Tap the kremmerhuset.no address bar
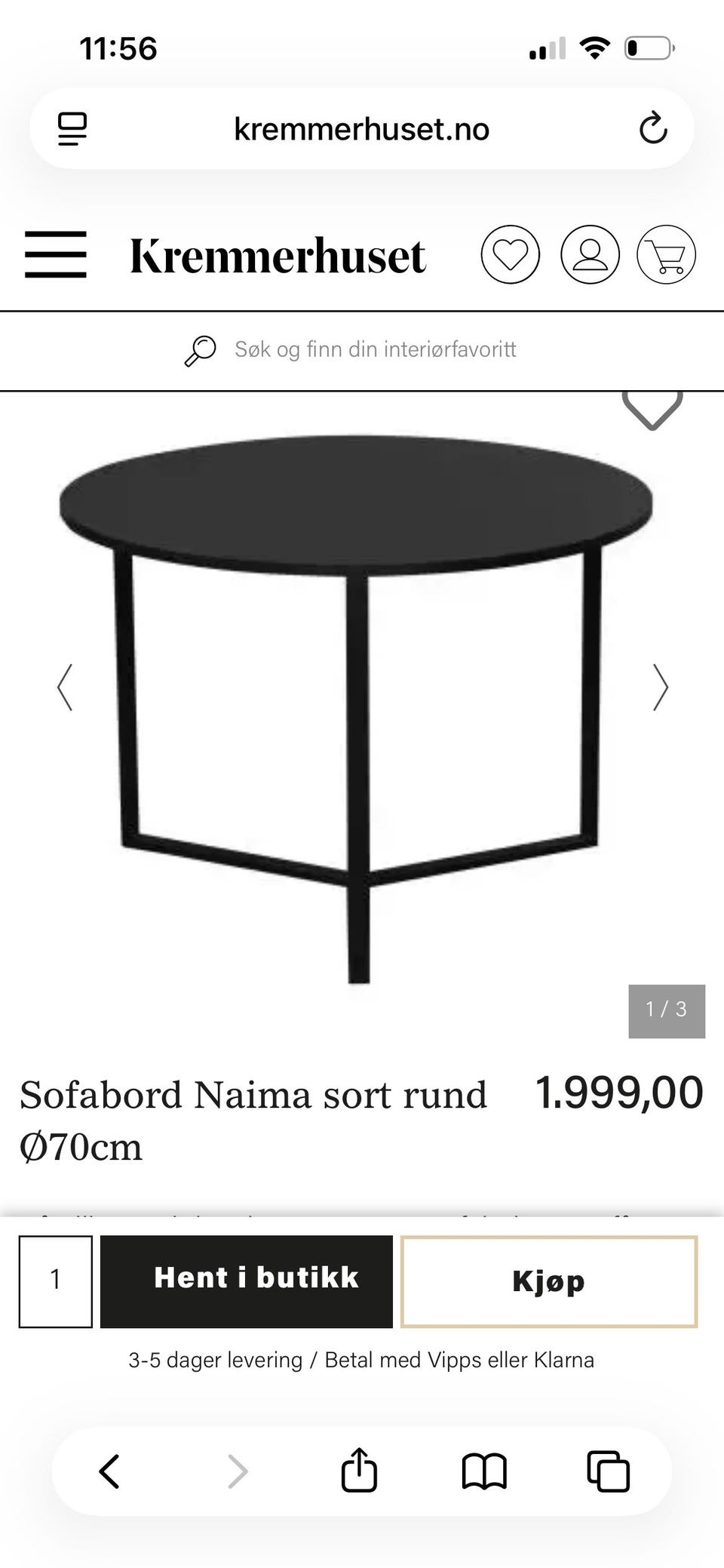The width and height of the screenshot is (724, 1568). click(362, 129)
